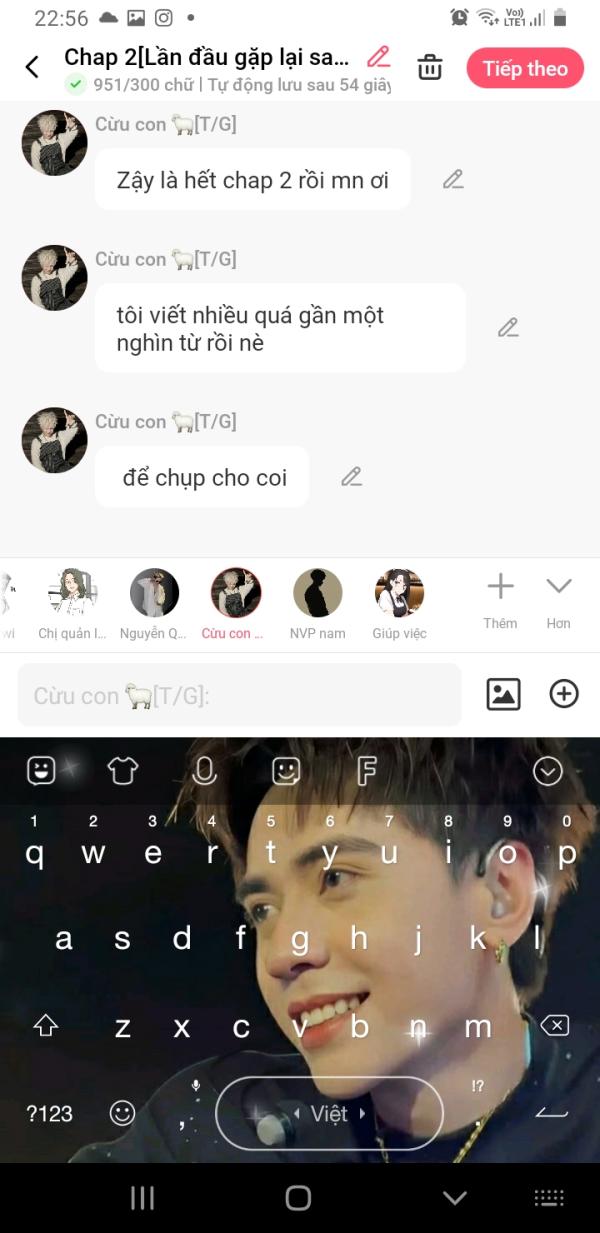
Task: Select the character Nguyễn Q...
Action: coord(154,604)
